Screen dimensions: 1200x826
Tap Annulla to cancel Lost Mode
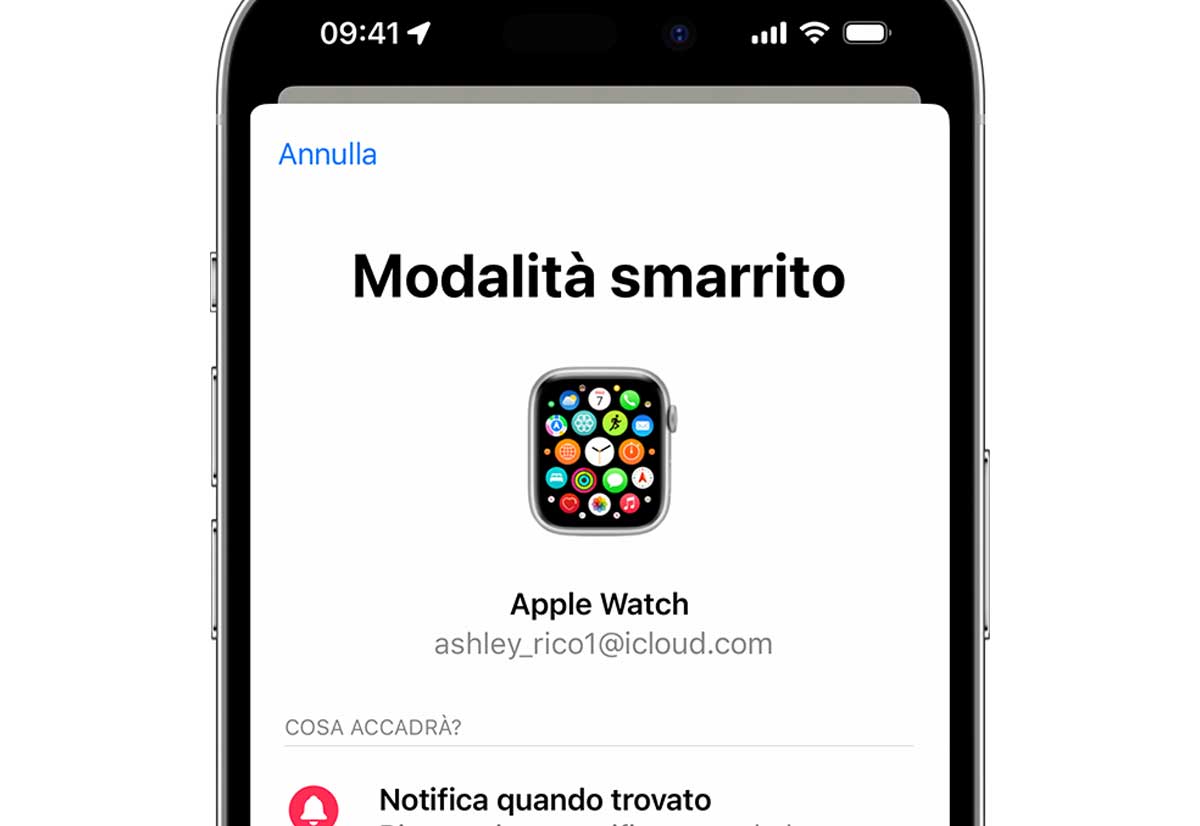click(x=327, y=155)
